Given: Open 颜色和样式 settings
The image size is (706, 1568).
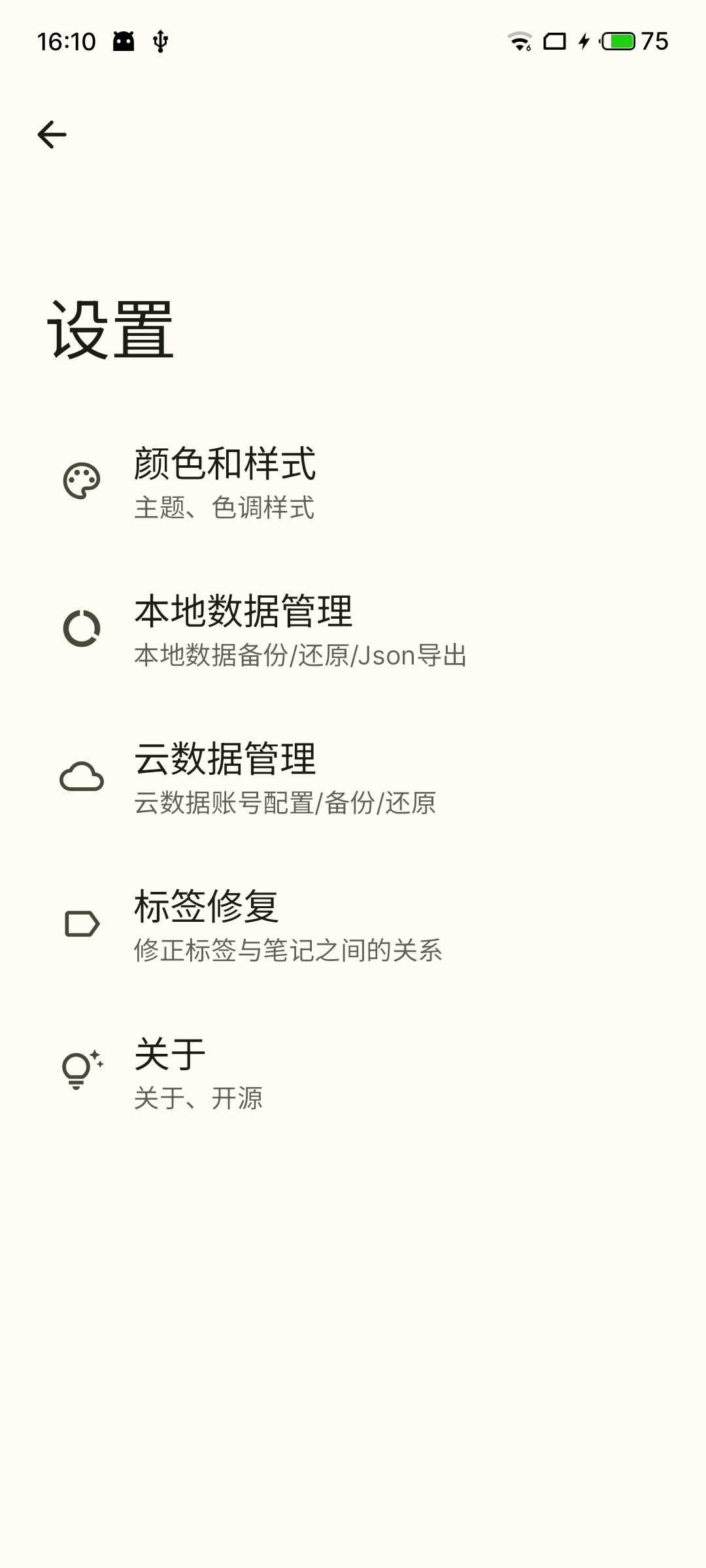Looking at the screenshot, I should click(x=353, y=482).
